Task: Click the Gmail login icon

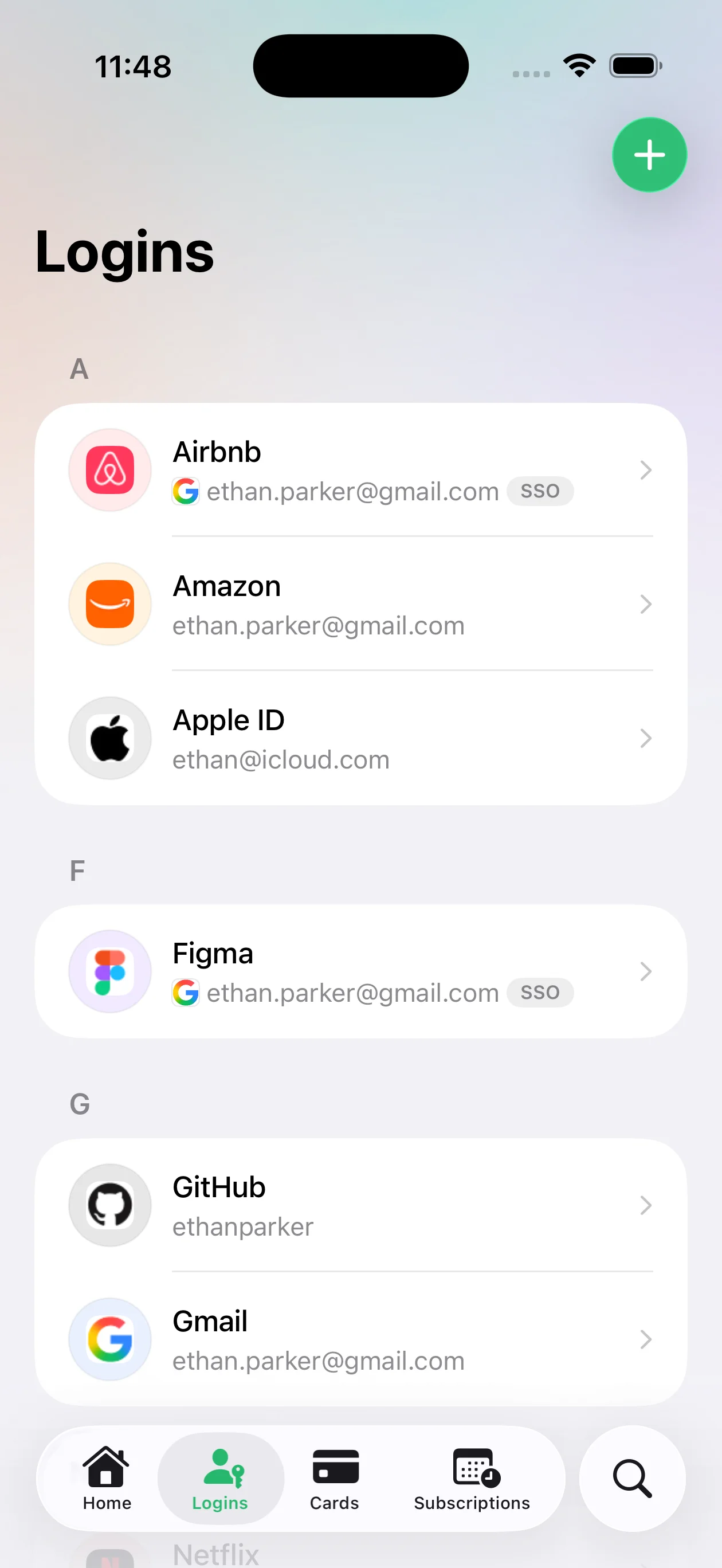Action: 109,1339
